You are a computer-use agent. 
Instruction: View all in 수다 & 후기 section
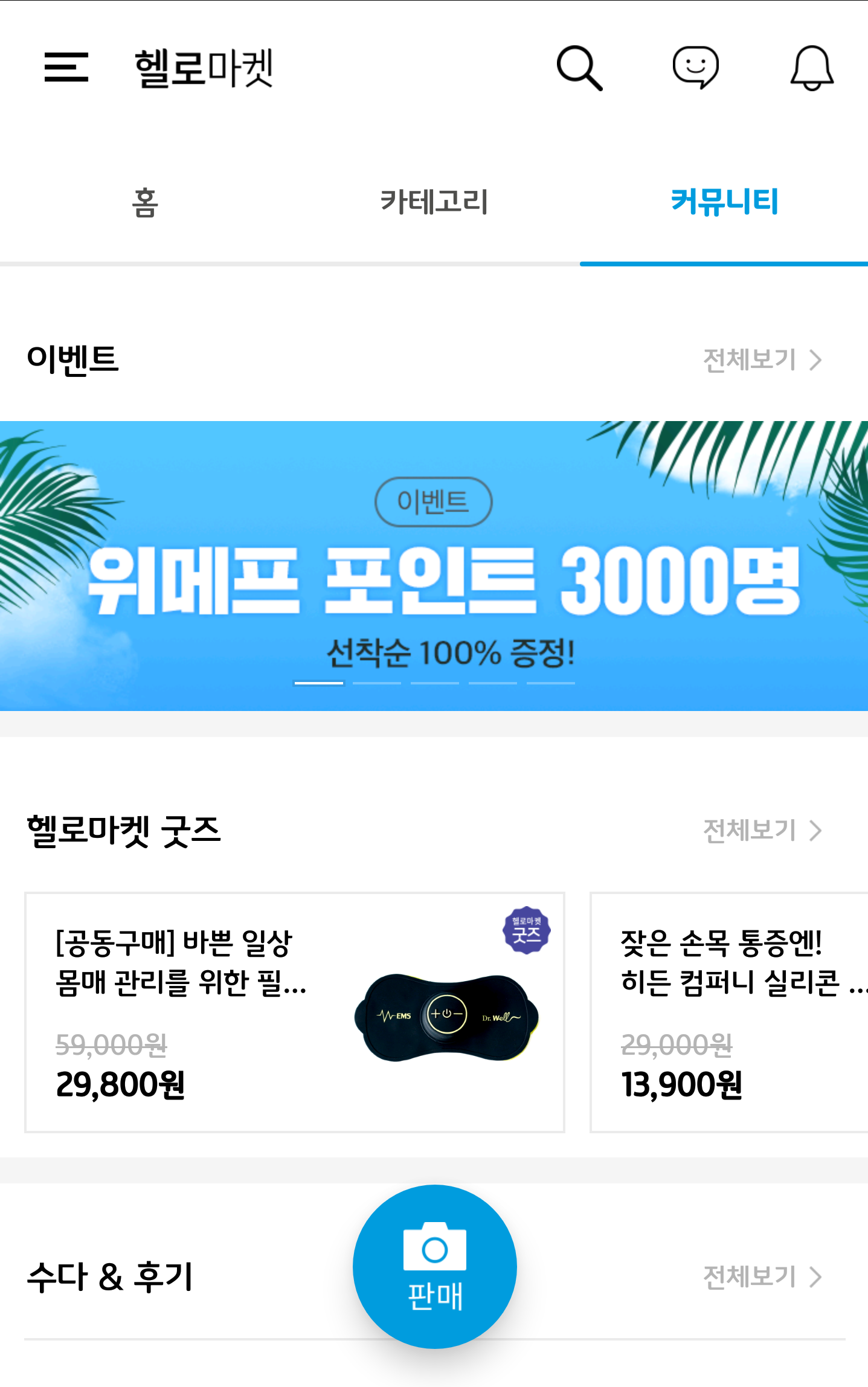(x=762, y=1277)
